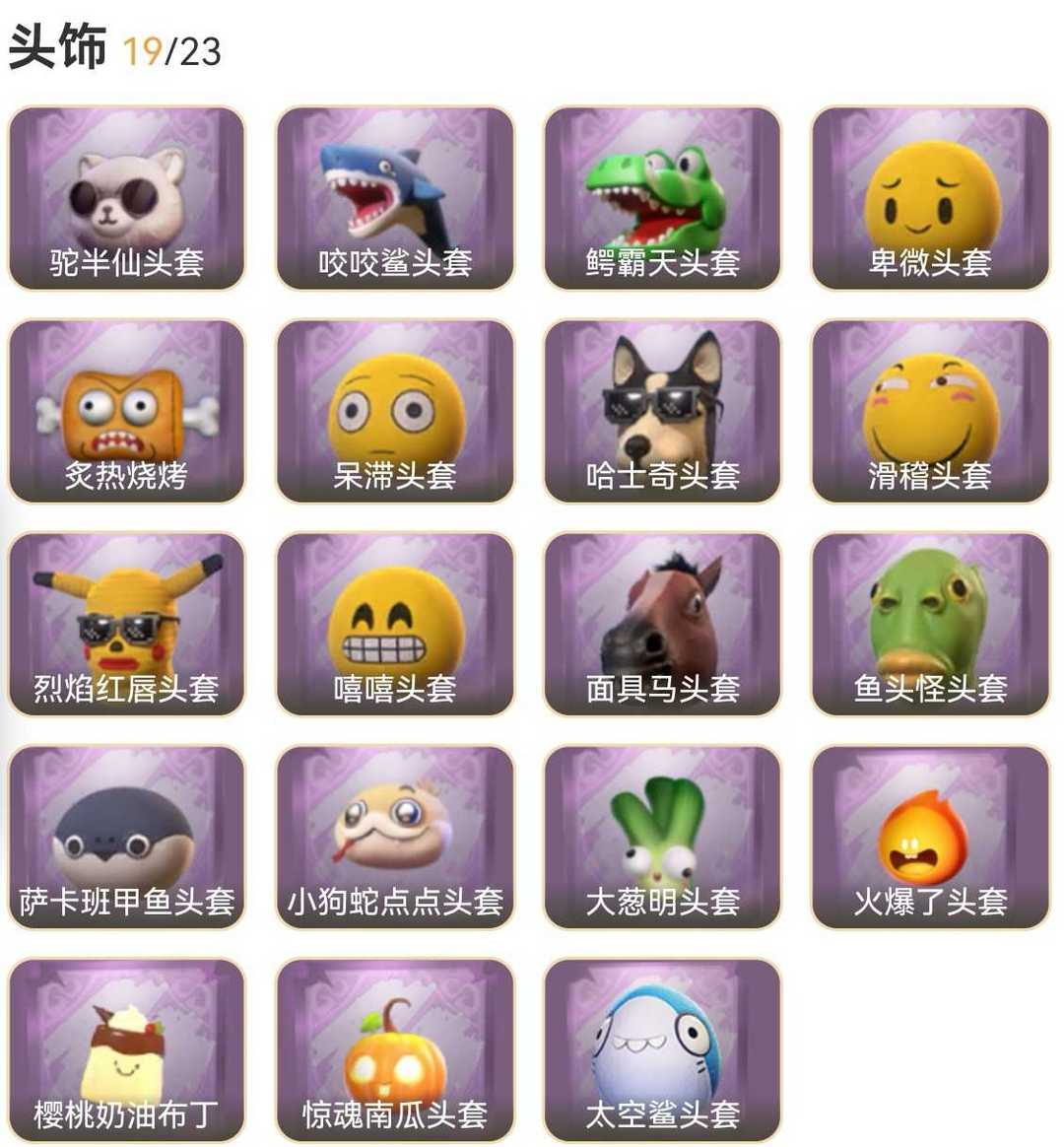Open the 驼半仙头套 headgear tile

[127, 198]
